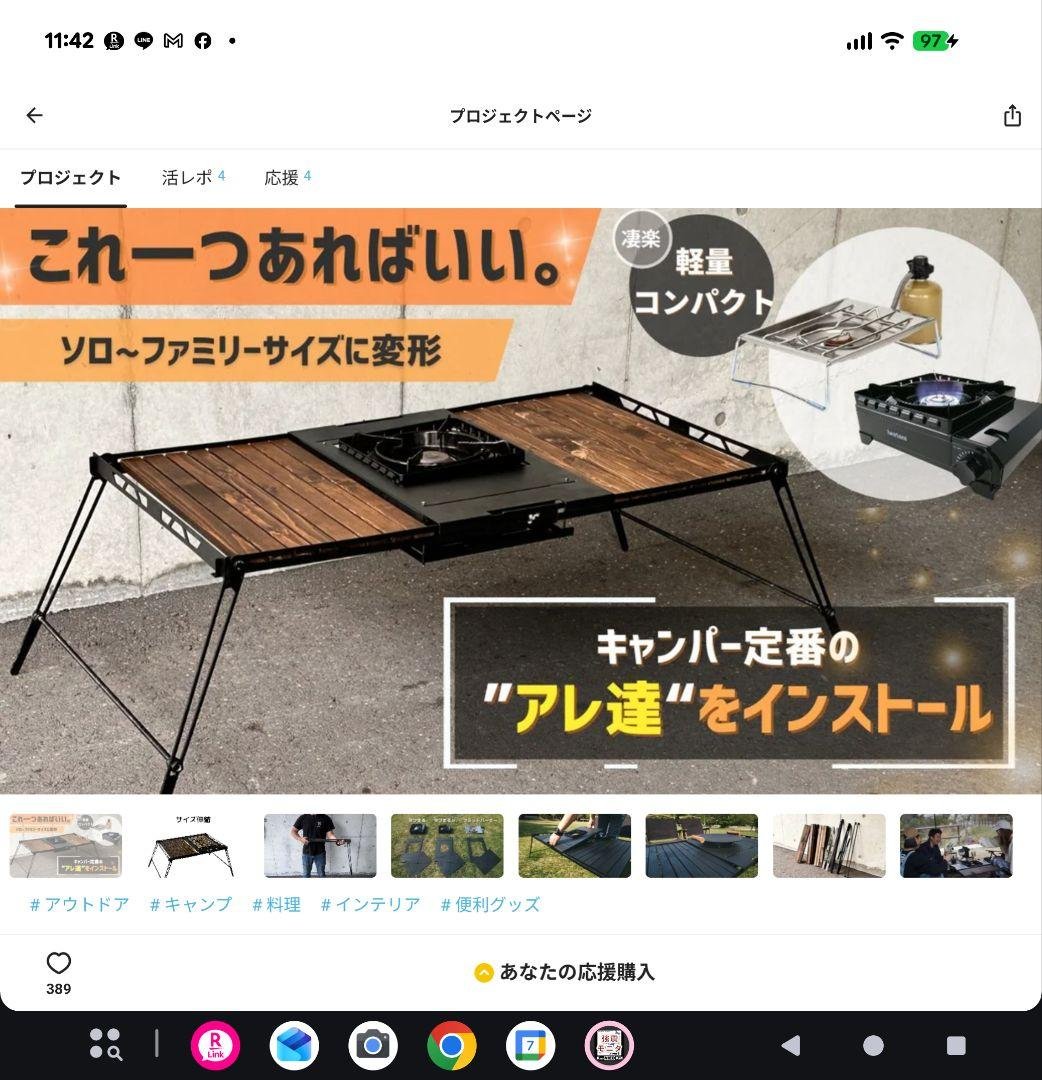Viewport: 1042px width, 1080px height.
Task: Open the #キャンプ hashtag
Action: pyautogui.click(x=191, y=904)
